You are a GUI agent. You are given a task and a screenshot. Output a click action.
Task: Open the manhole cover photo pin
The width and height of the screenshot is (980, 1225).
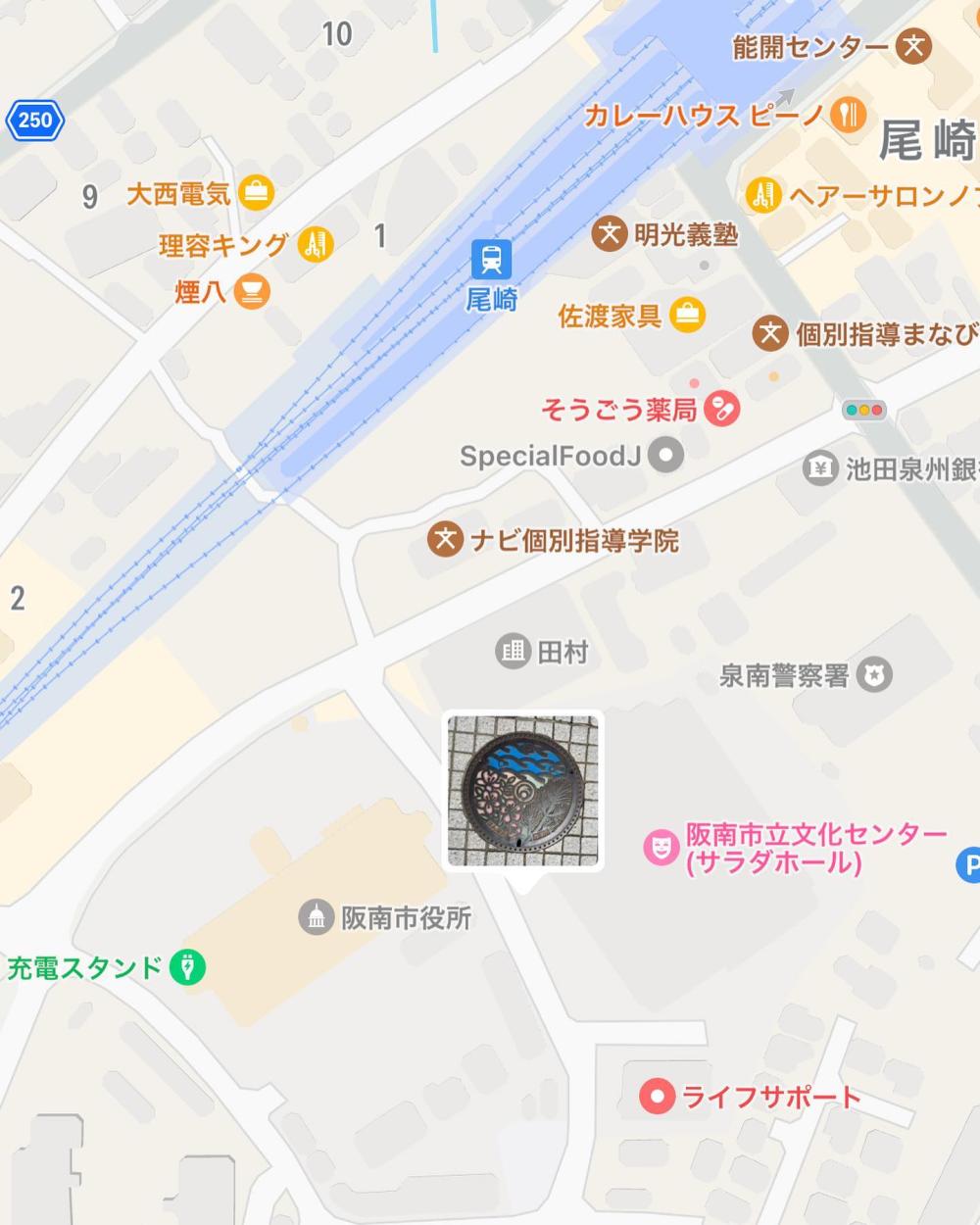click(523, 791)
